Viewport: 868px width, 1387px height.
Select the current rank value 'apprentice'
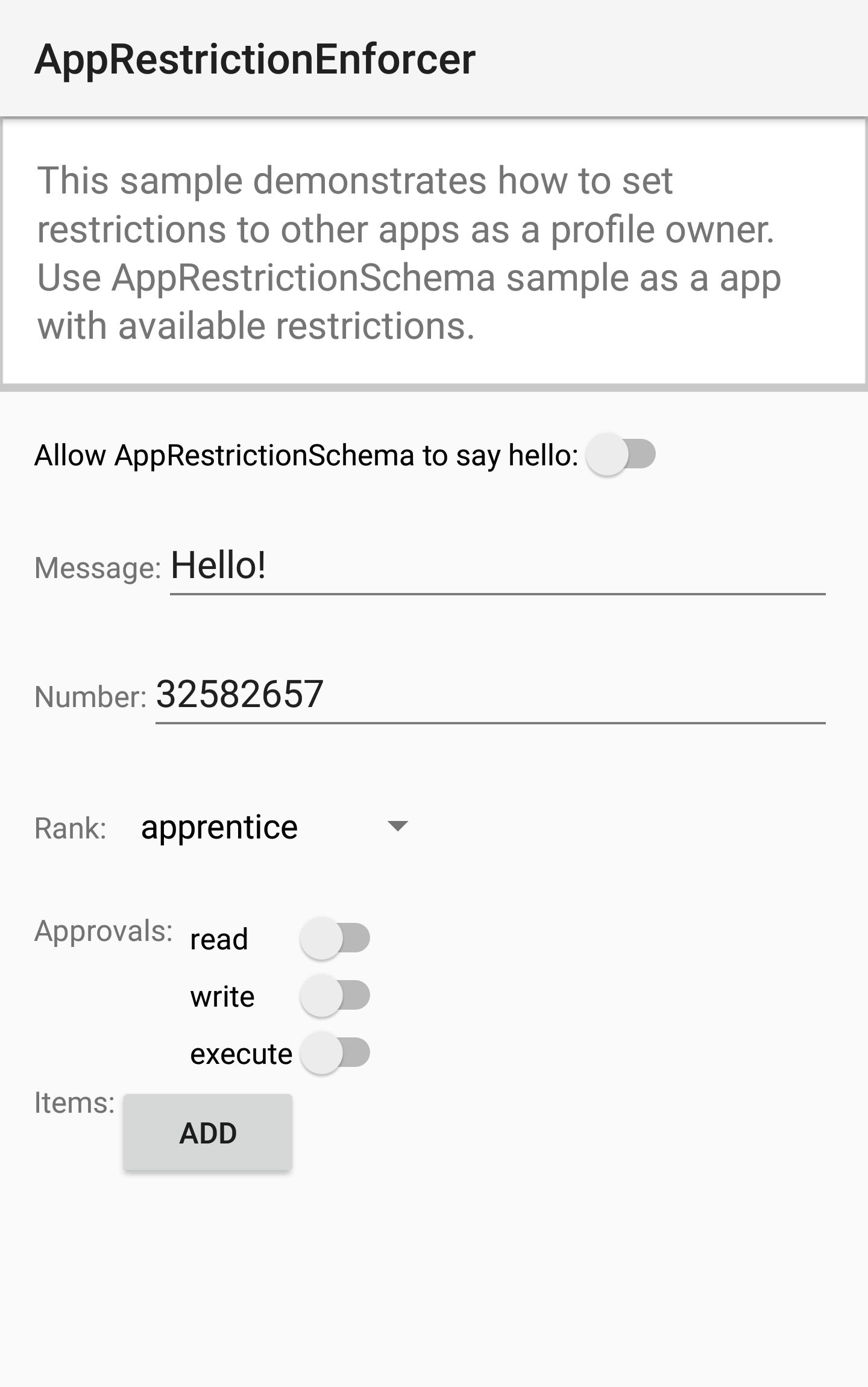pyautogui.click(x=220, y=827)
